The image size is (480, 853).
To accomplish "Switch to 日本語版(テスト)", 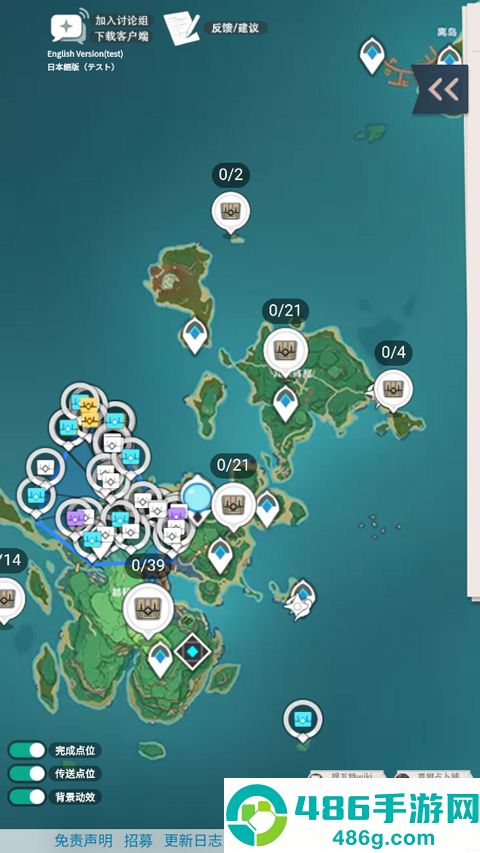I will pyautogui.click(x=81, y=67).
